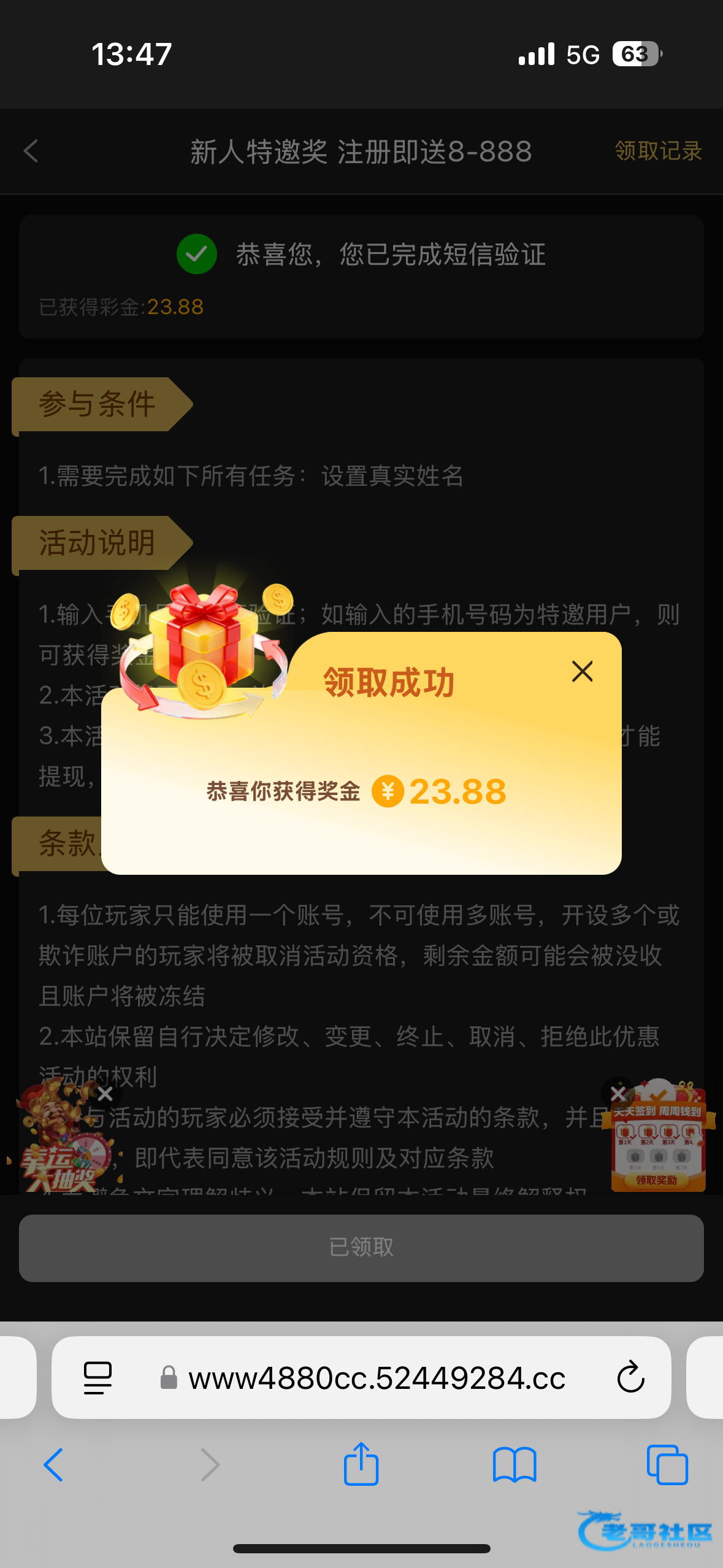Go back using the header arrow
Image resolution: width=723 pixels, height=1568 pixels.
click(31, 151)
